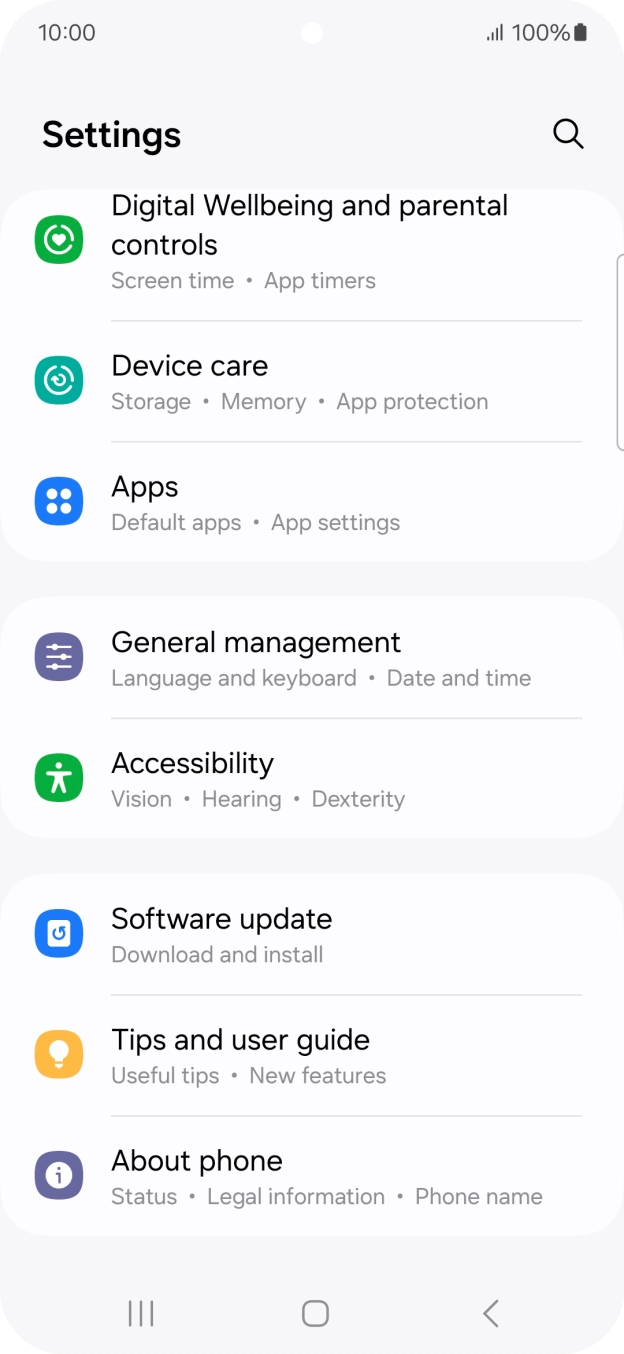This screenshot has height=1354, width=624.
Task: Go to Apps settings
Action: tap(312, 502)
